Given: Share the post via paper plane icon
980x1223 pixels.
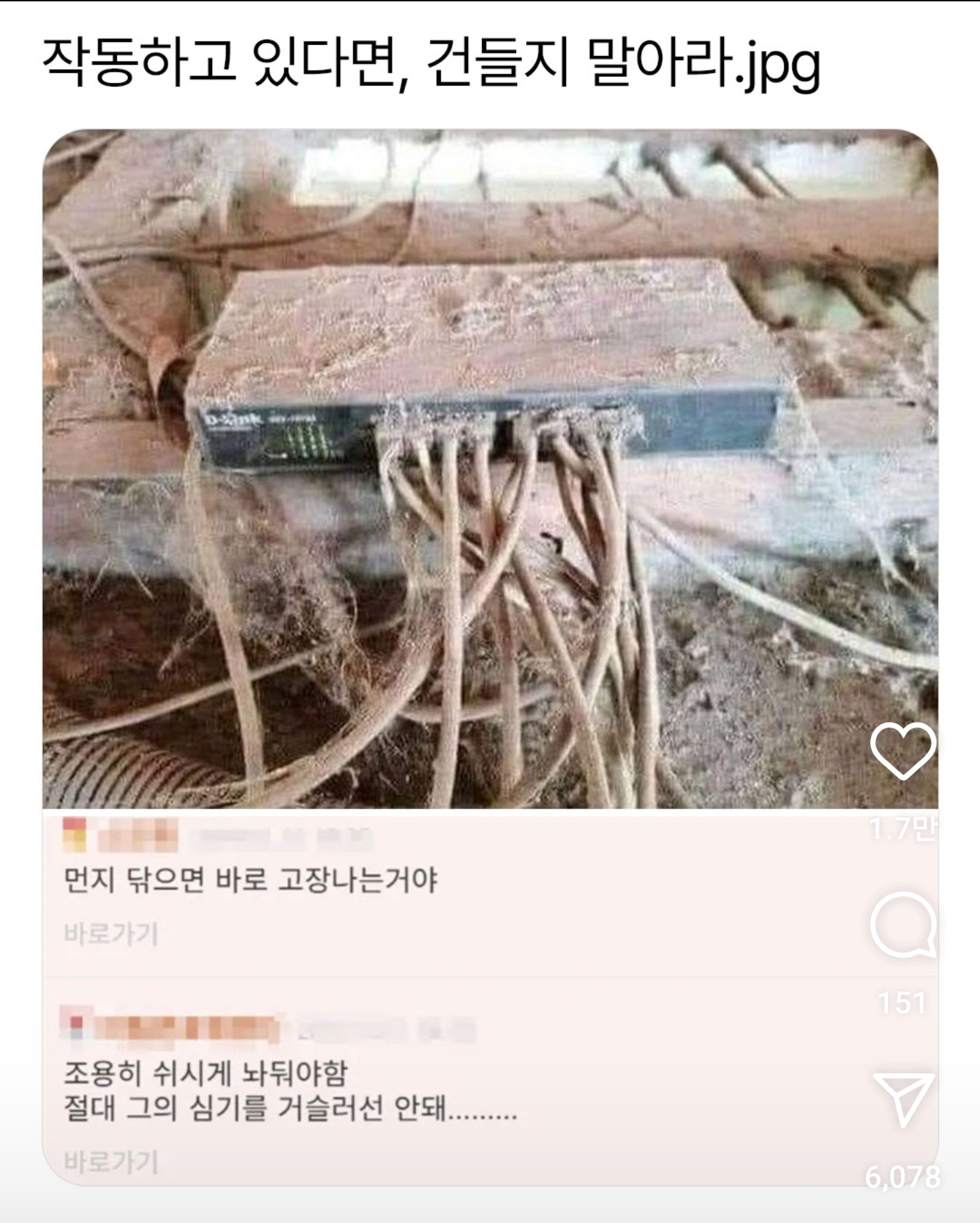Looking at the screenshot, I should pyautogui.click(x=902, y=1099).
